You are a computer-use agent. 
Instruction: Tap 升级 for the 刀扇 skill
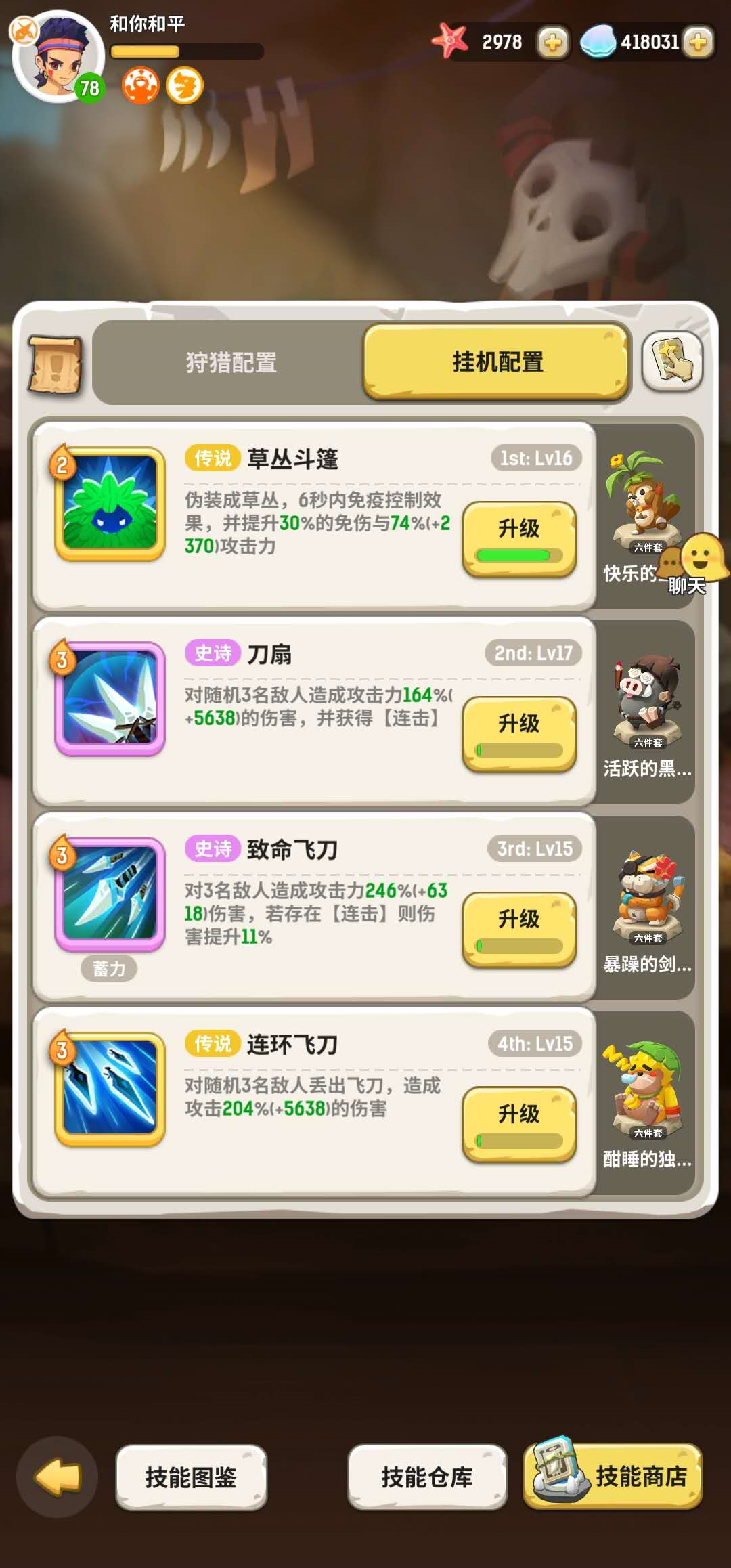519,733
